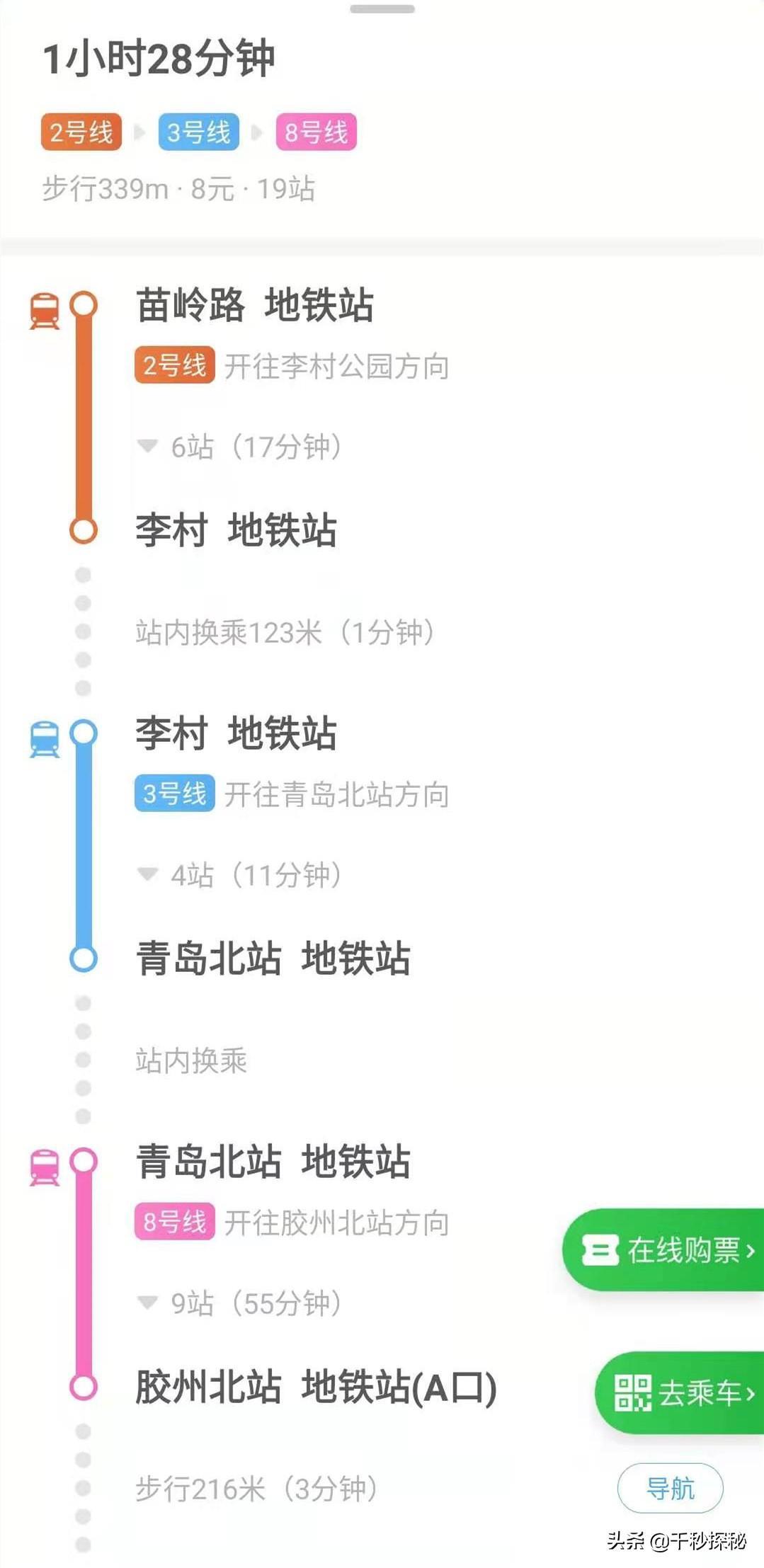Open 去乘车 QR code button

coord(683,1392)
